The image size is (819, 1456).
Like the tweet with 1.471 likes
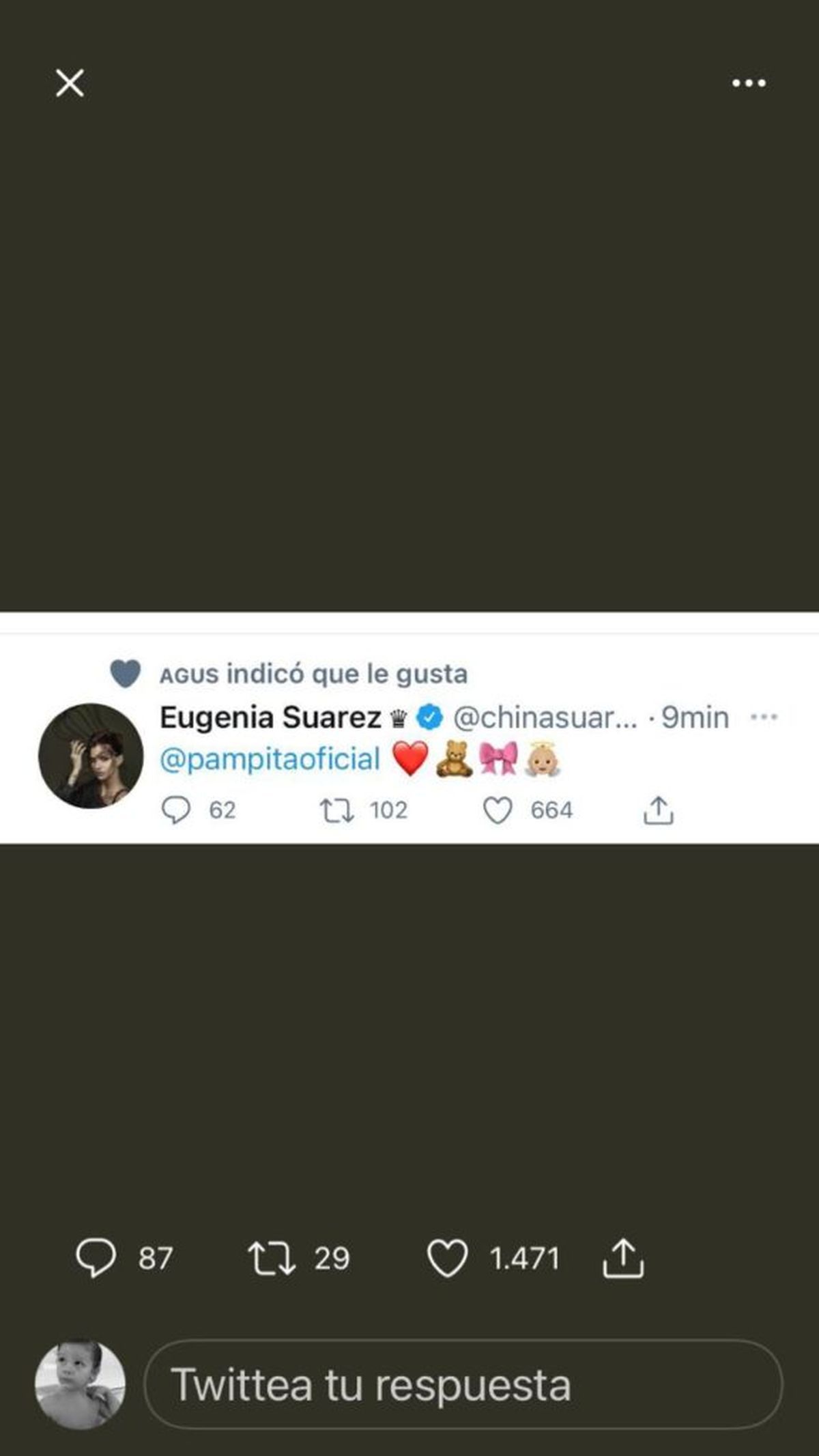447,1258
